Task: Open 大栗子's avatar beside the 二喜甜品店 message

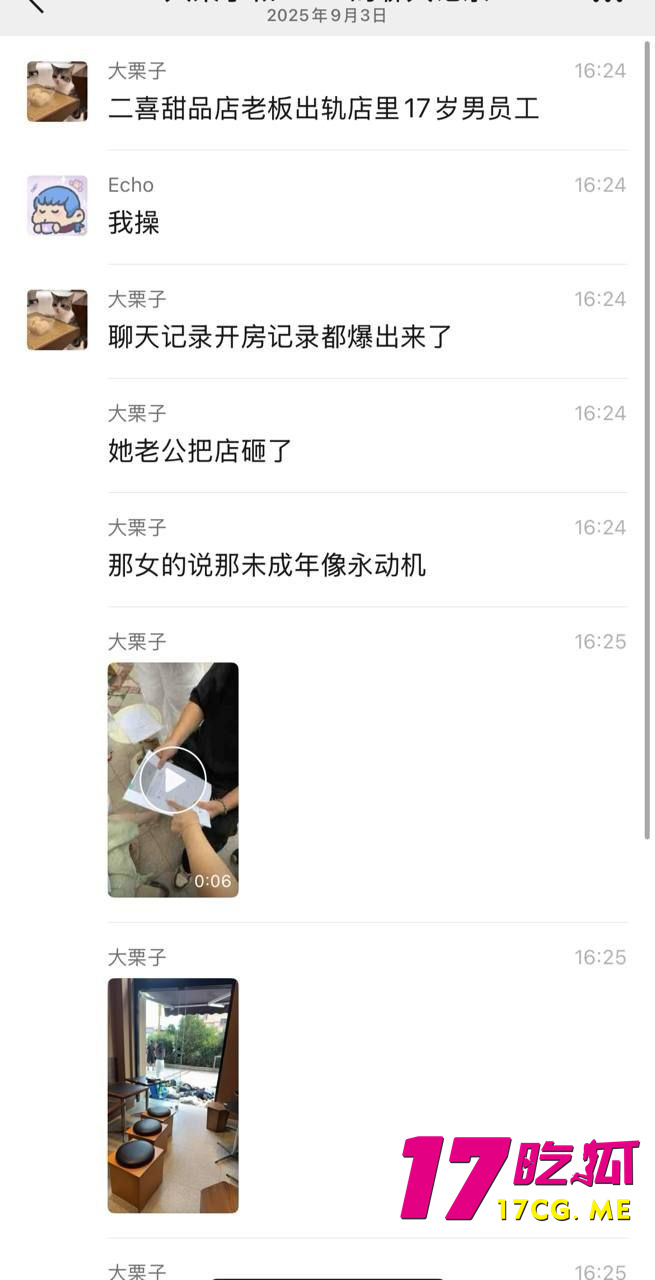Action: coord(57,91)
